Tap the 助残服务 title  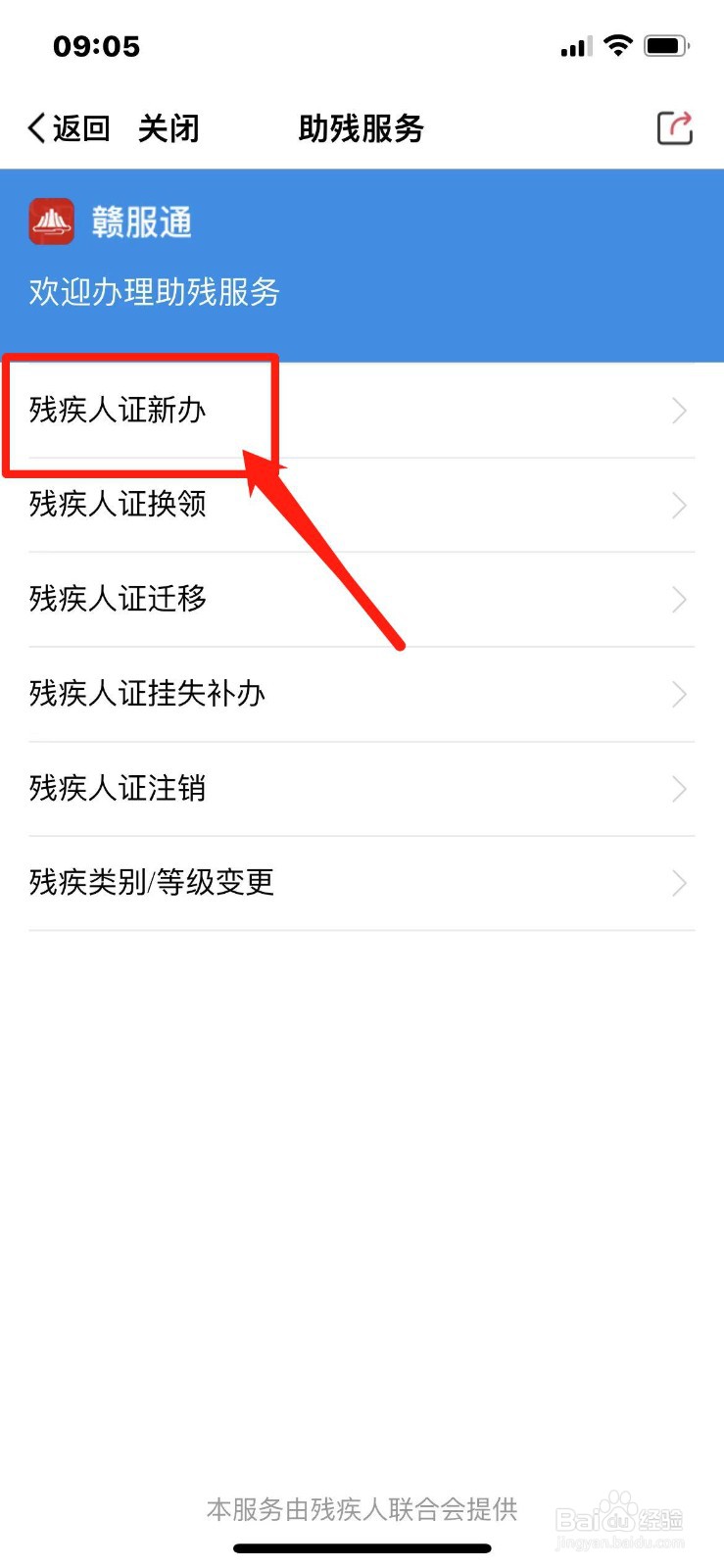point(361,128)
